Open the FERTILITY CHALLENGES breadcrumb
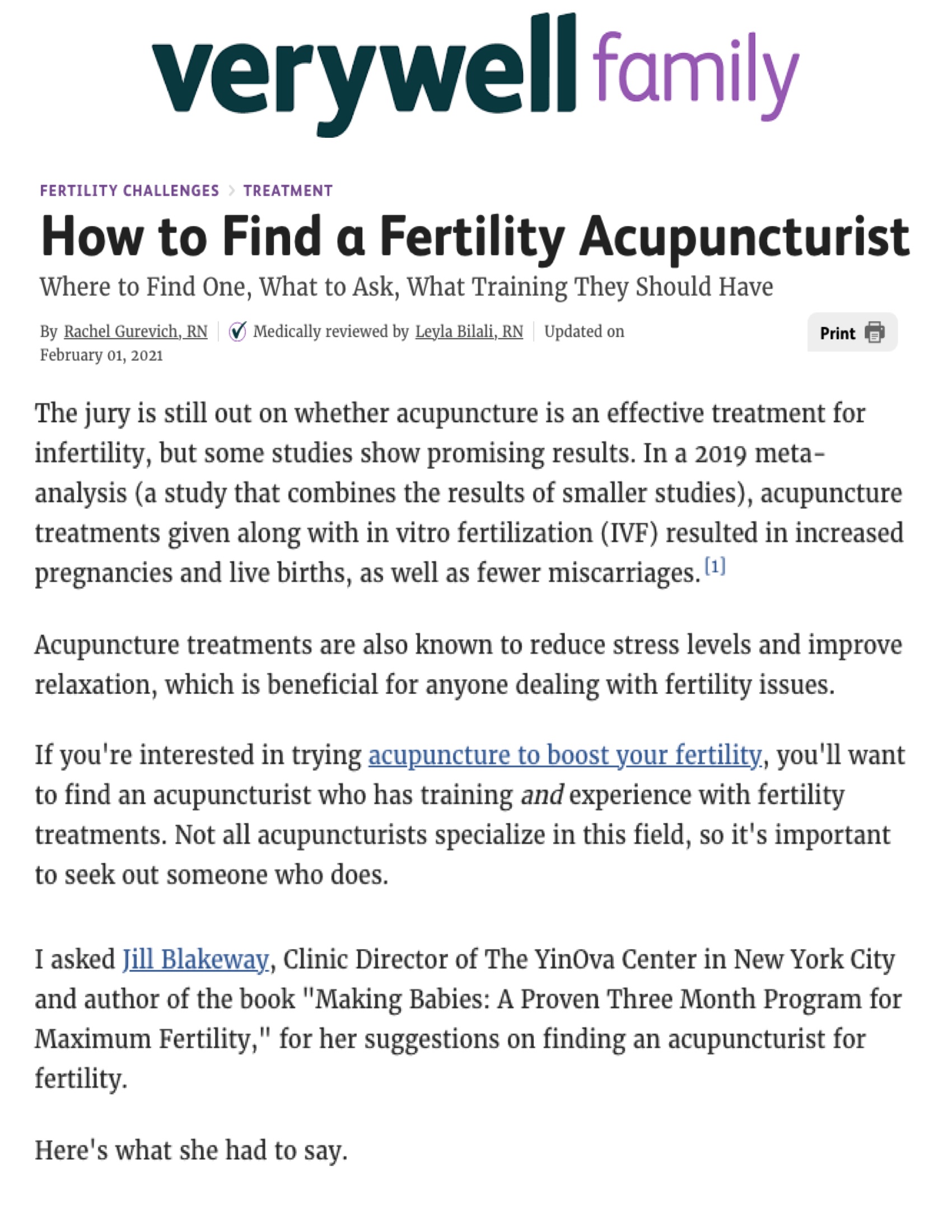The height and width of the screenshot is (1232, 952). coord(129,190)
